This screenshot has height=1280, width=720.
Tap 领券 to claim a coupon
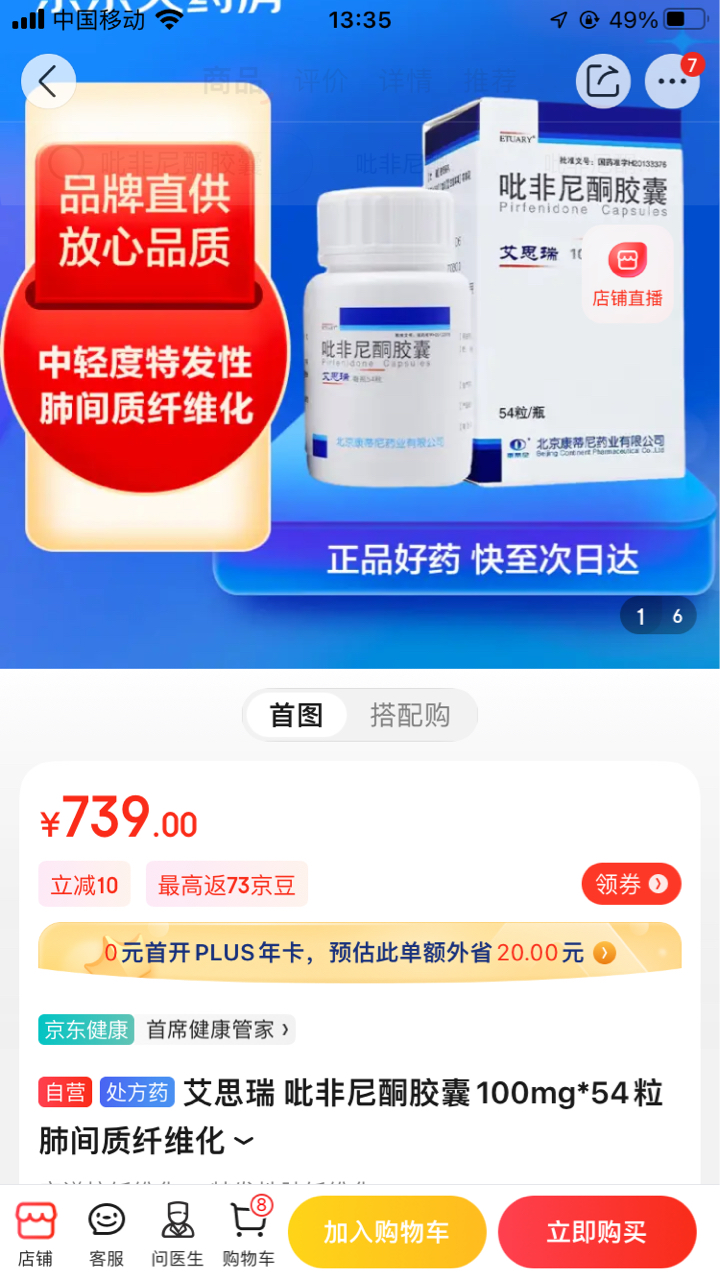pyautogui.click(x=631, y=884)
